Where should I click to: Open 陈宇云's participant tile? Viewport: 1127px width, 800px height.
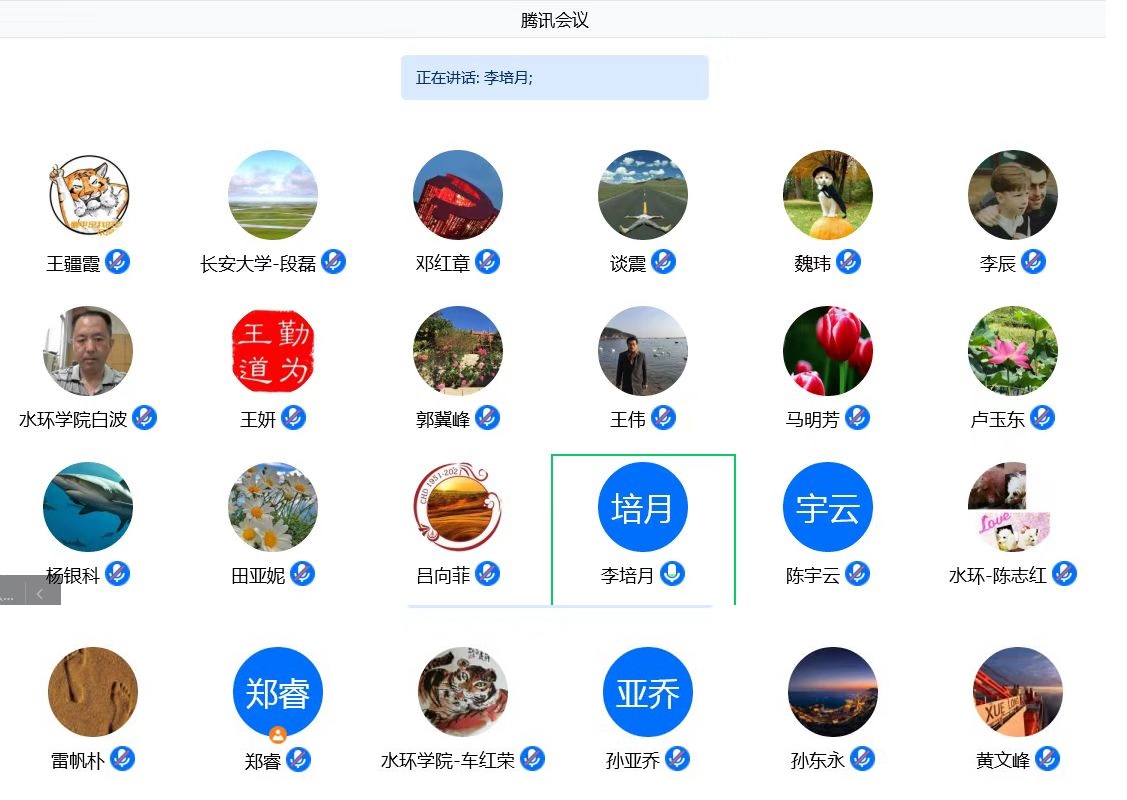coord(828,507)
